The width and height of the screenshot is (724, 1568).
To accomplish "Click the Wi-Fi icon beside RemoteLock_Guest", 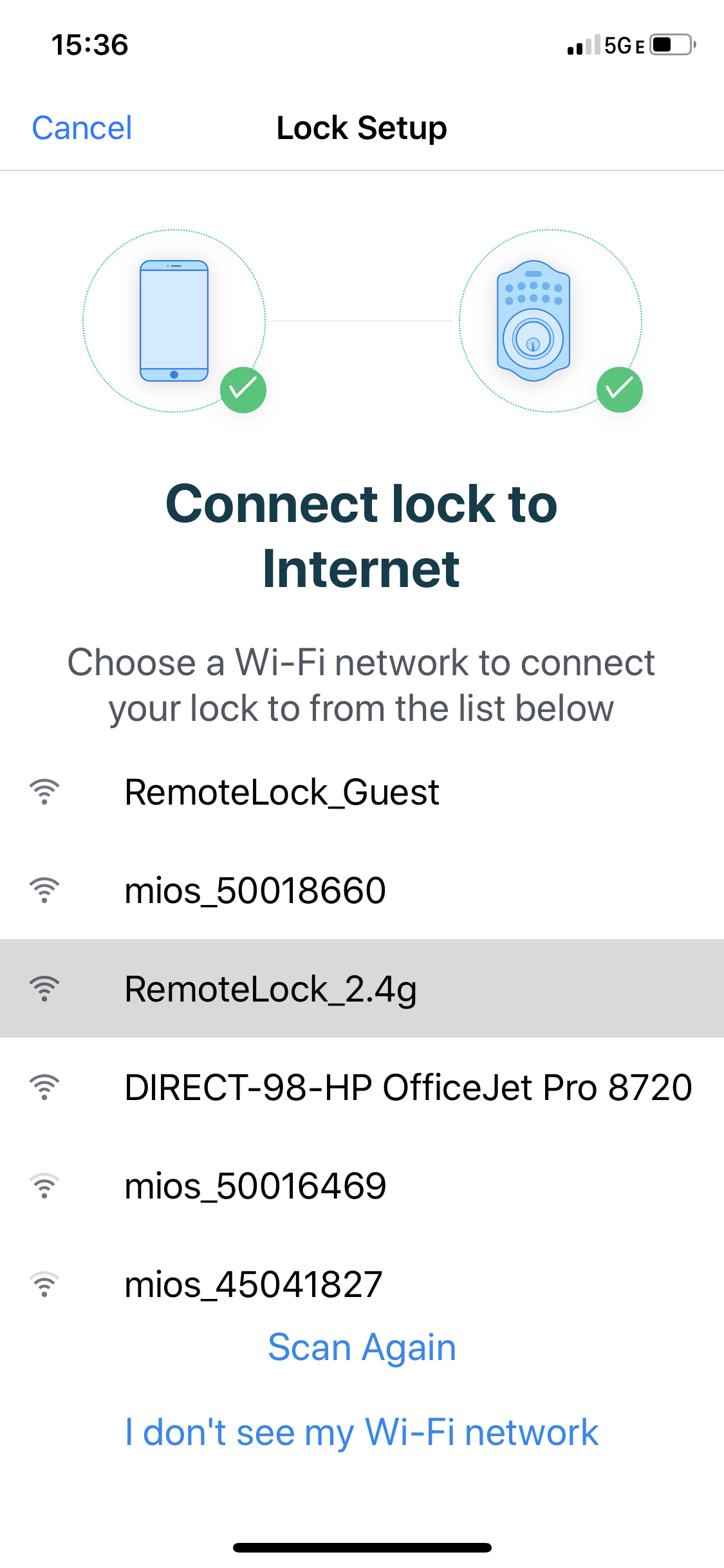I will 44,793.
